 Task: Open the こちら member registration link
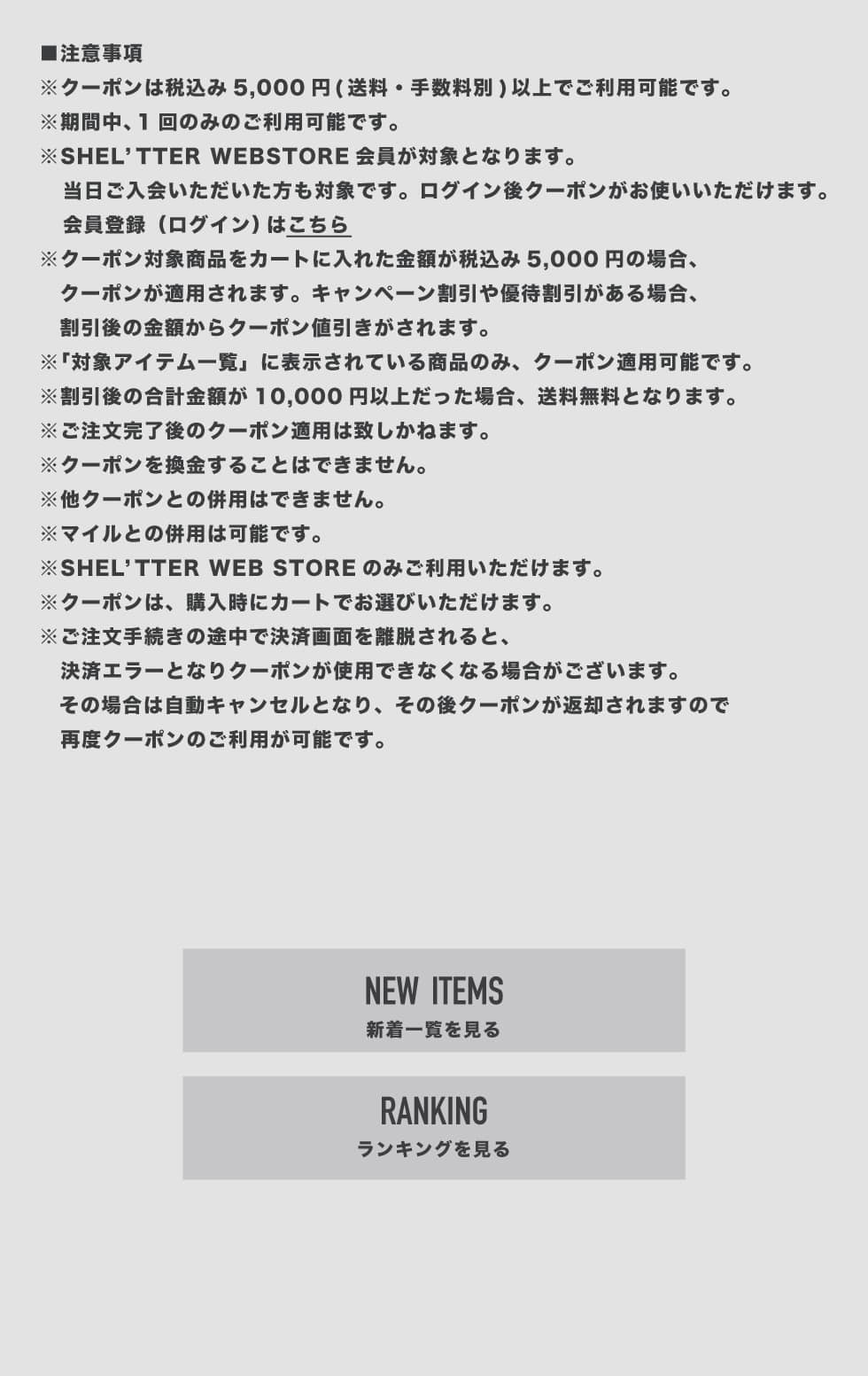tap(319, 225)
